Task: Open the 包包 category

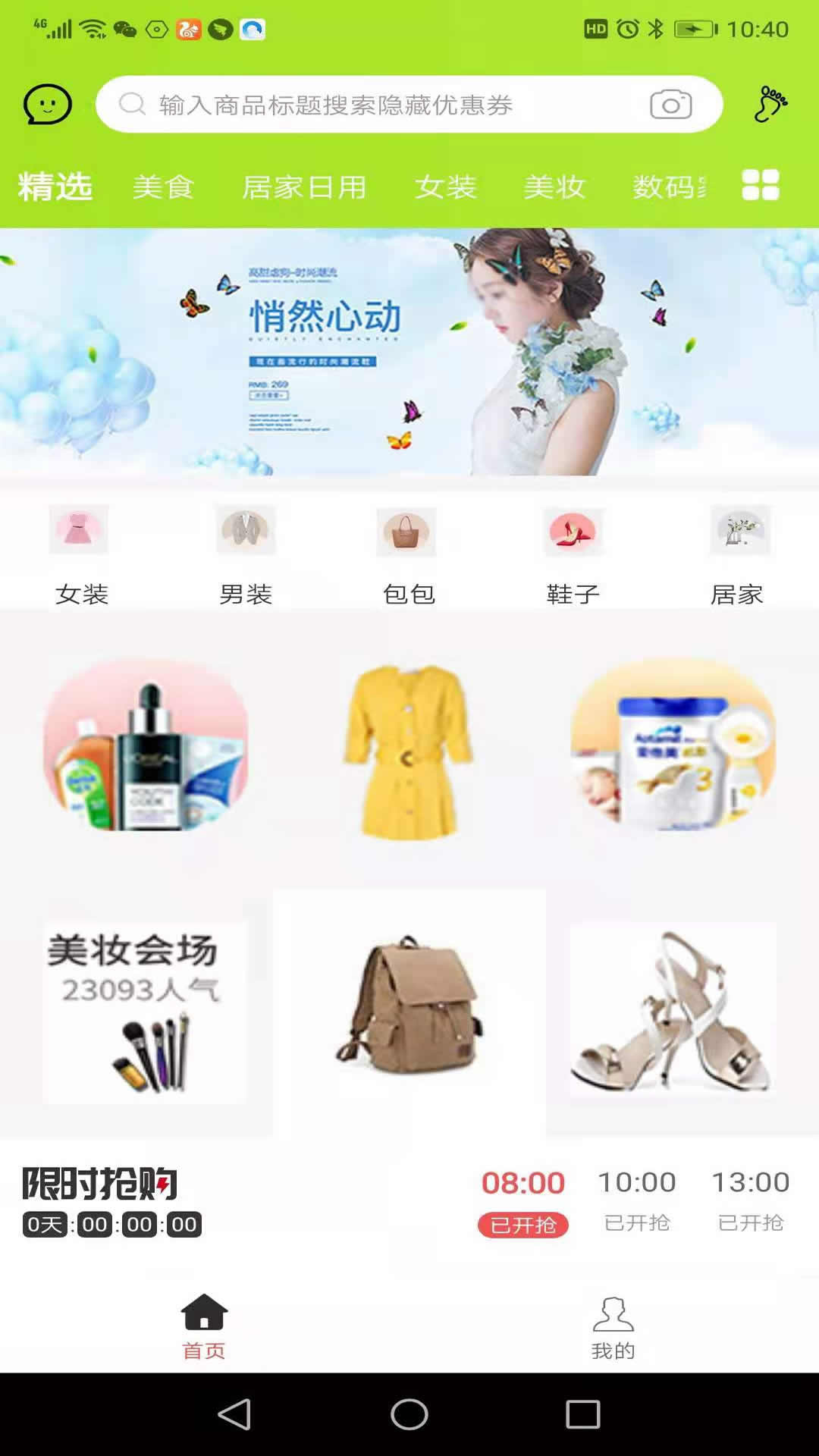Action: tap(409, 554)
